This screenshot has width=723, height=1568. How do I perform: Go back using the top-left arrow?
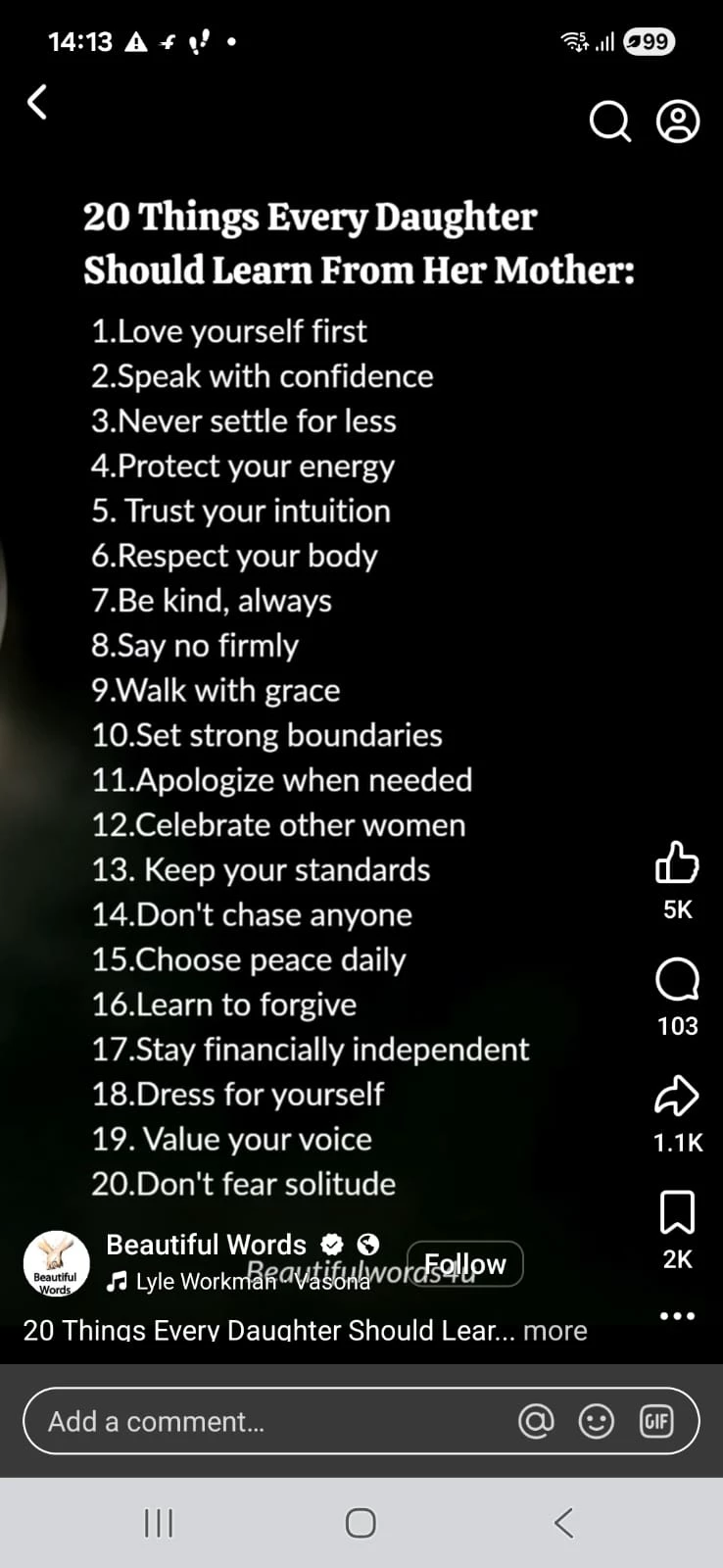[37, 101]
